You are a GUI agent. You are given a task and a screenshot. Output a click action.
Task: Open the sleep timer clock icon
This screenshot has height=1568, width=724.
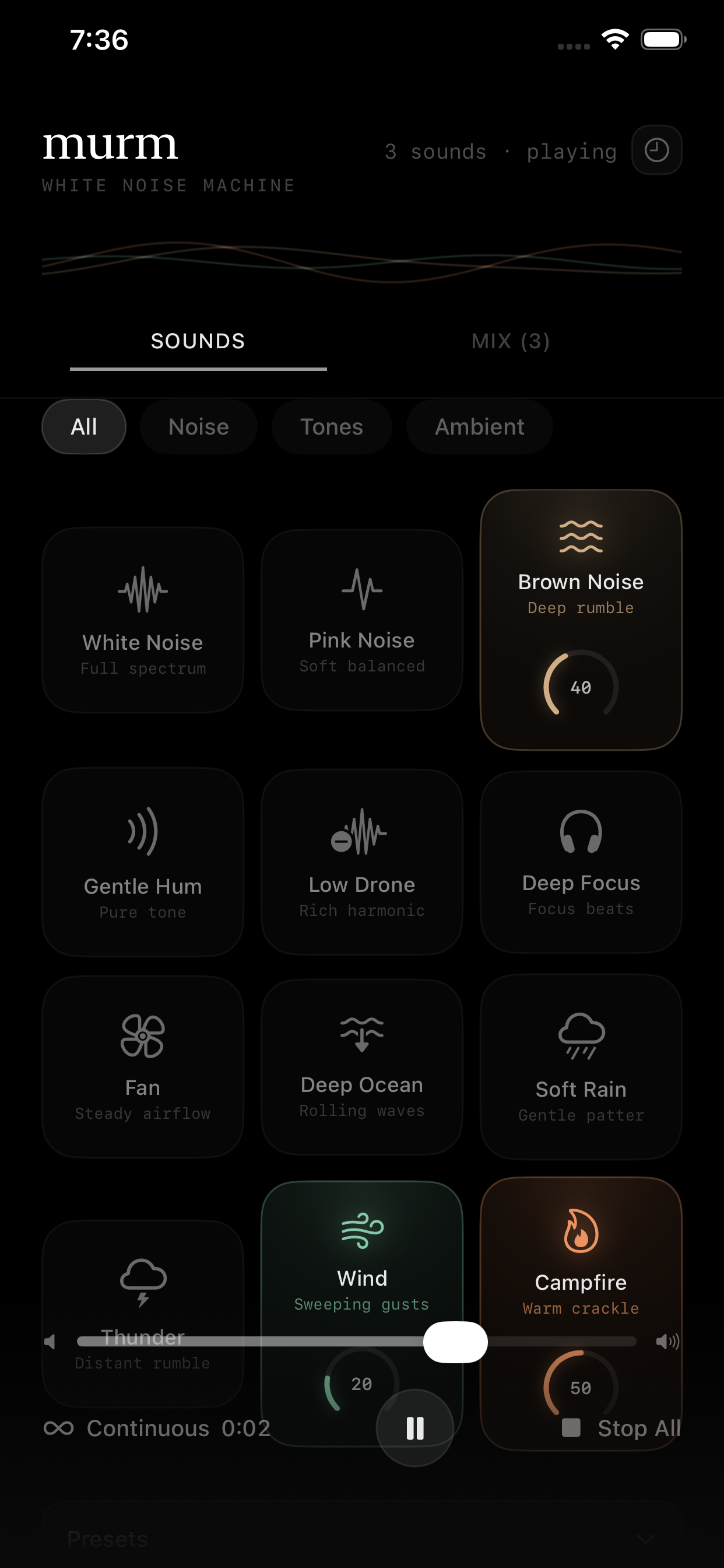coord(657,150)
